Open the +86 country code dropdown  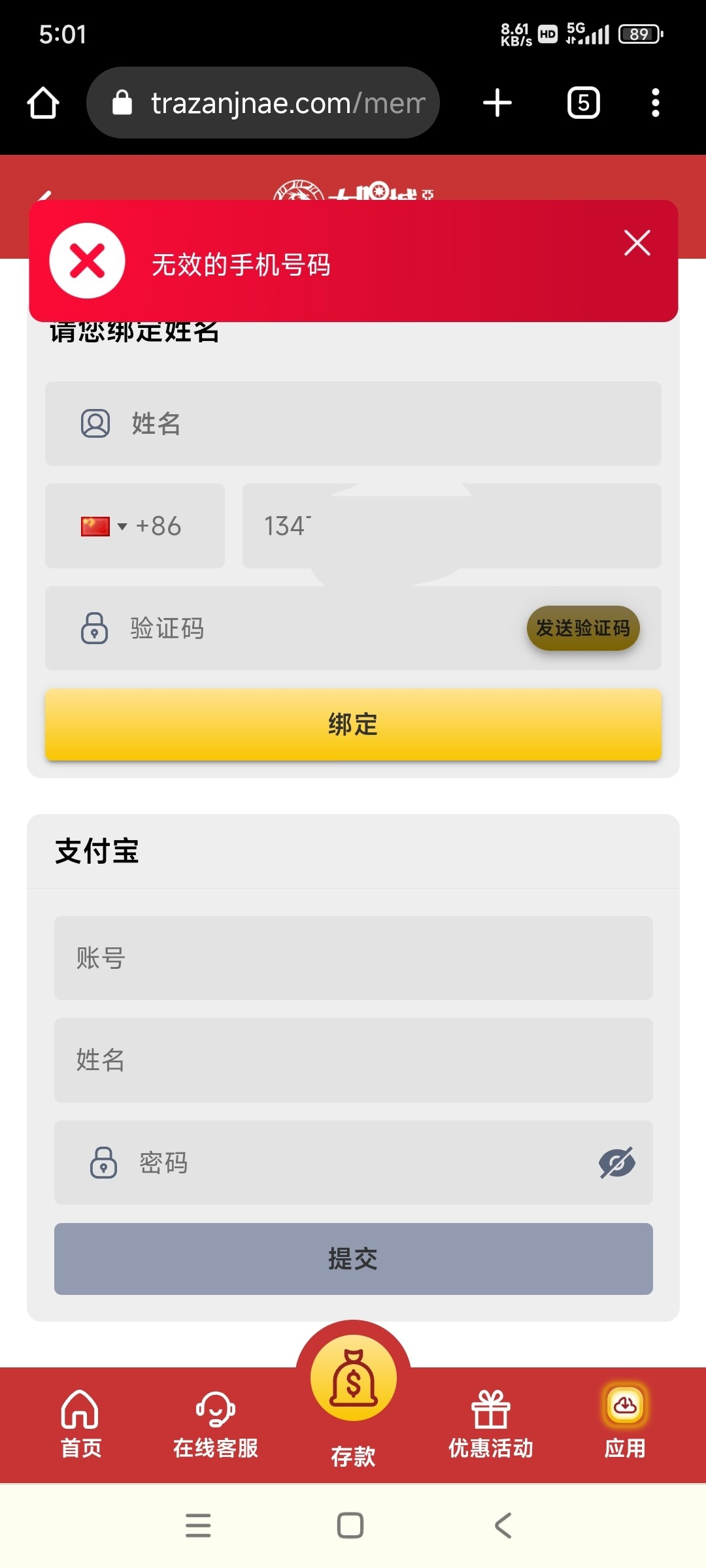(135, 526)
